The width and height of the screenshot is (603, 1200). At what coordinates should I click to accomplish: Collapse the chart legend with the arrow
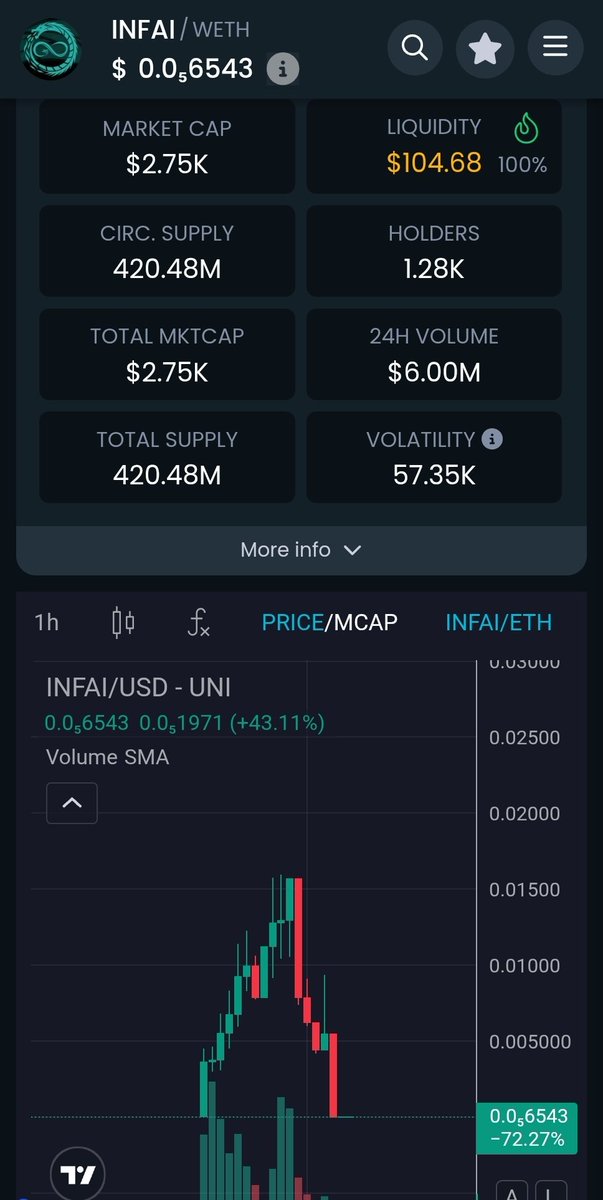(72, 802)
